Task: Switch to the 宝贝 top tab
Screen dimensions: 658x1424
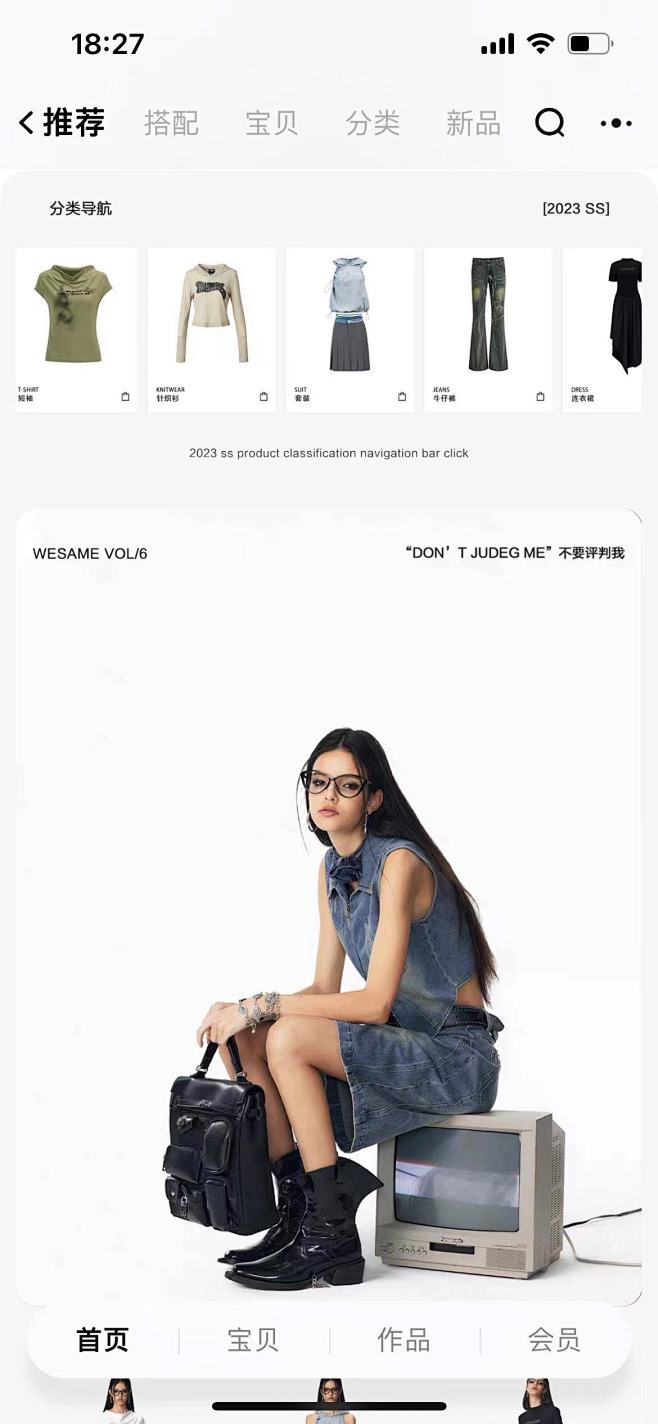Action: point(272,123)
